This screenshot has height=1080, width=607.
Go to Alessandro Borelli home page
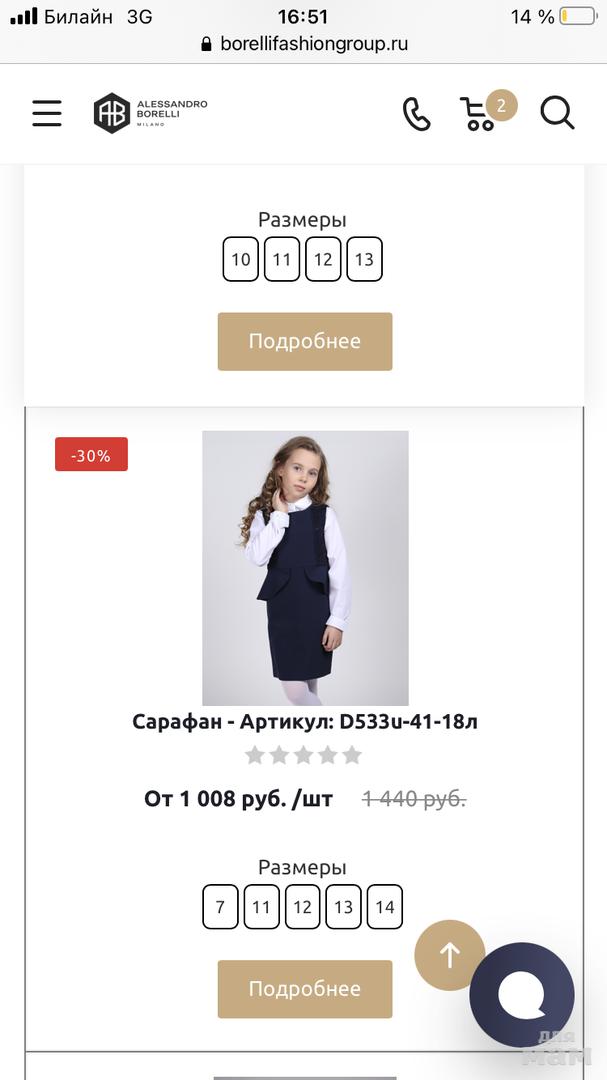[151, 113]
